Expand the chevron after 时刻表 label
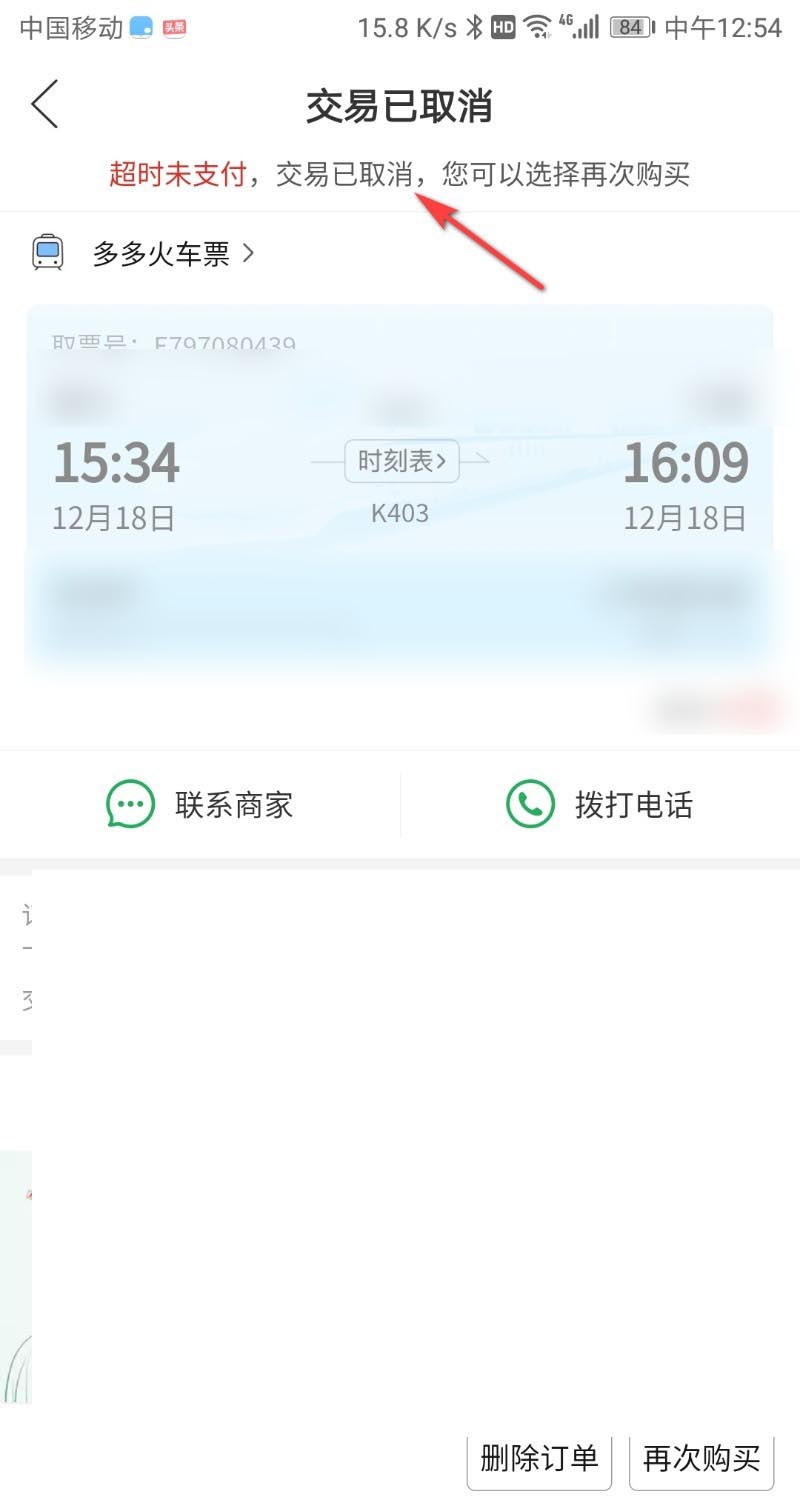Screen dimensions: 800x1504 coord(440,460)
